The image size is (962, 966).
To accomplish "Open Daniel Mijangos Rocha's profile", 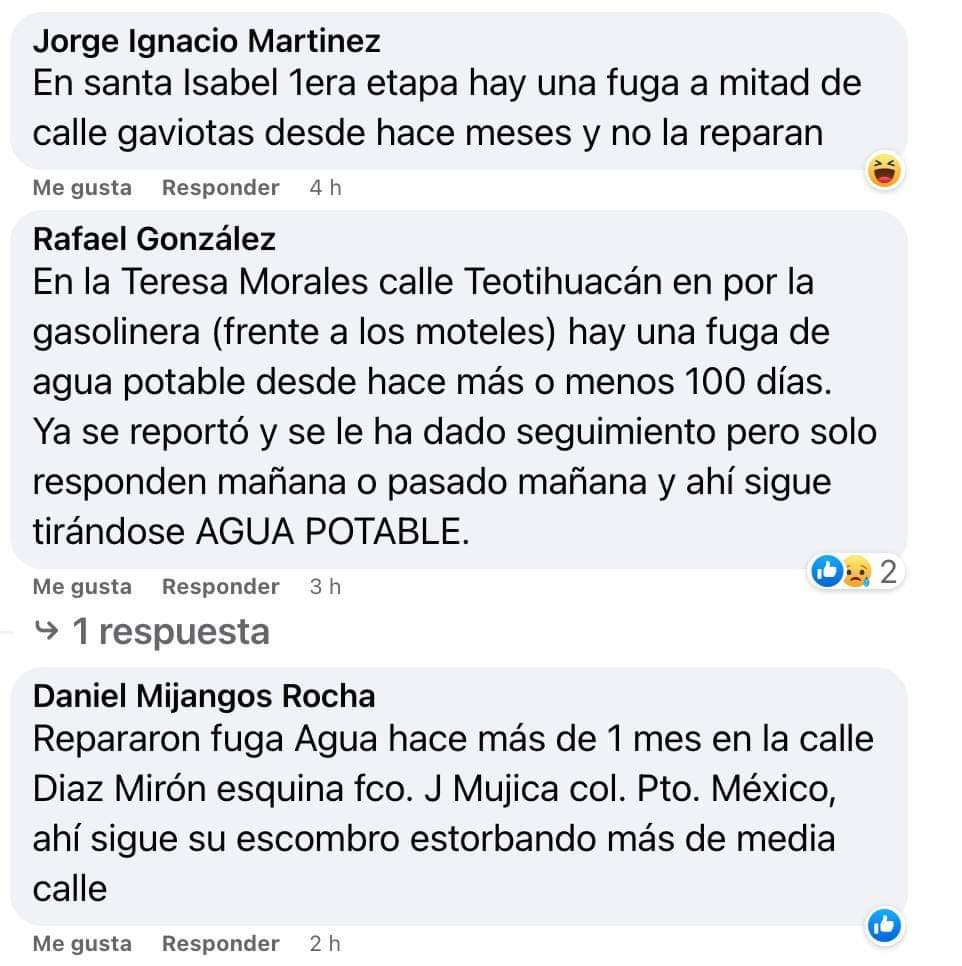I will pyautogui.click(x=204, y=696).
